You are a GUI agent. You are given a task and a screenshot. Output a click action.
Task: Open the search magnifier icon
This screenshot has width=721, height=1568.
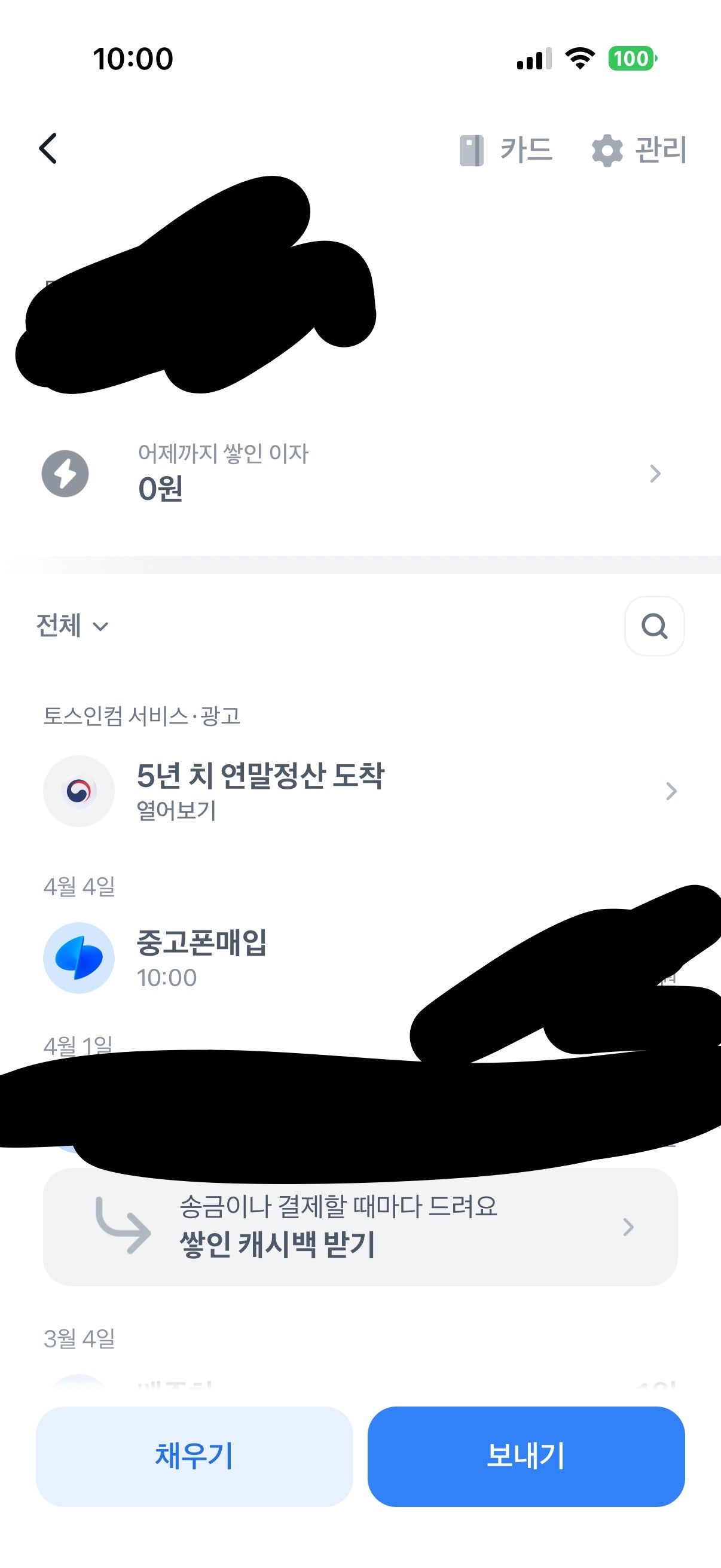[x=654, y=625]
